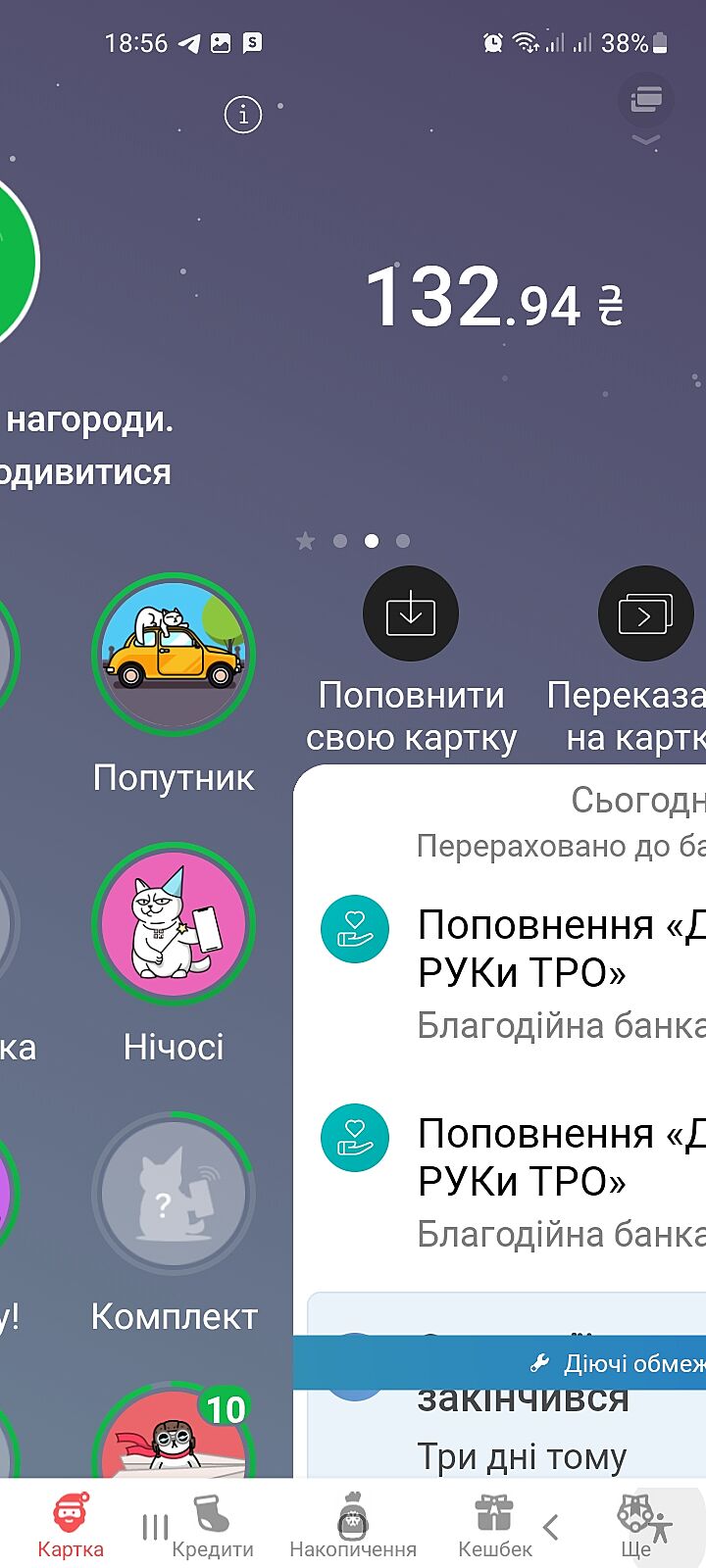Image resolution: width=706 pixels, height=1568 pixels.
Task: Switch to the Кешбек tab
Action: pyautogui.click(x=495, y=1525)
